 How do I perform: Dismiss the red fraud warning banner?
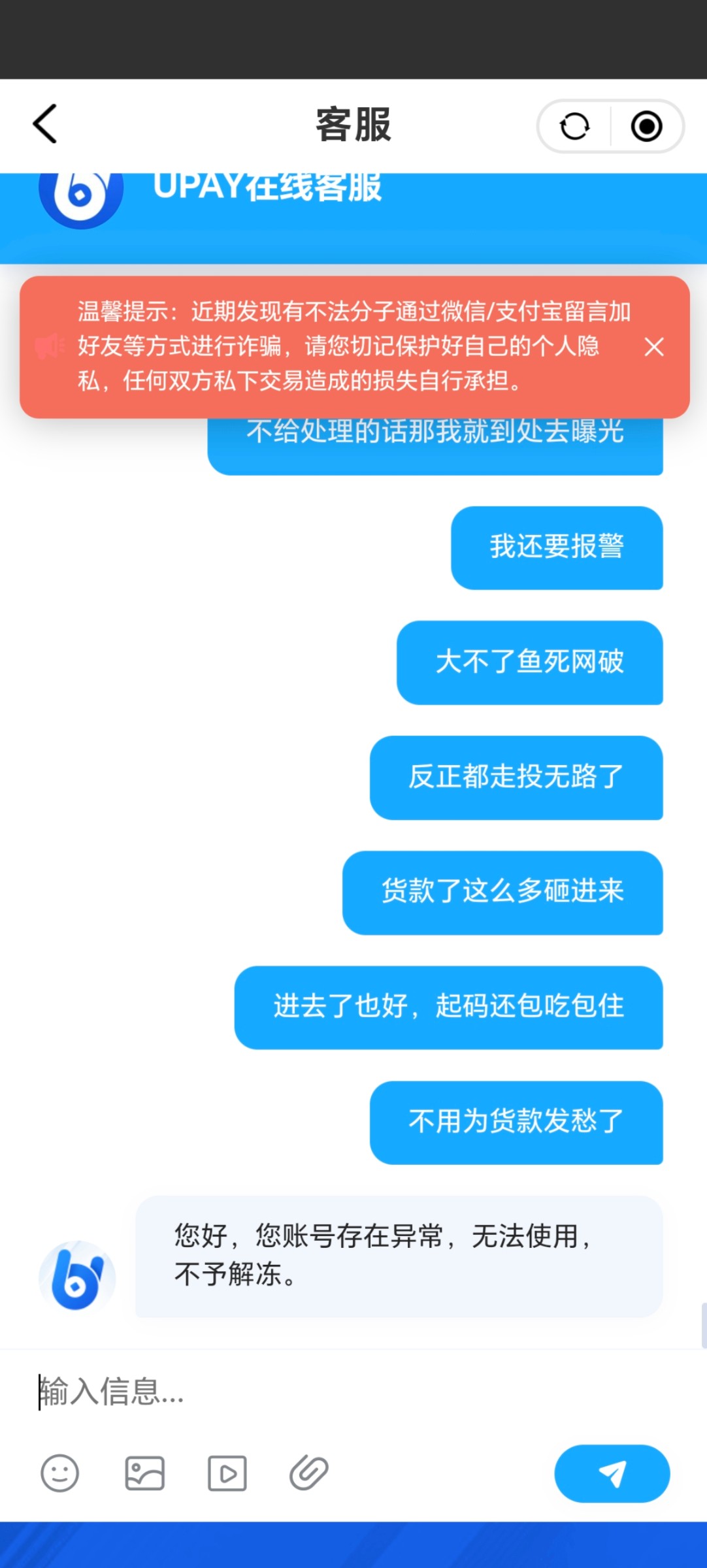(x=654, y=347)
